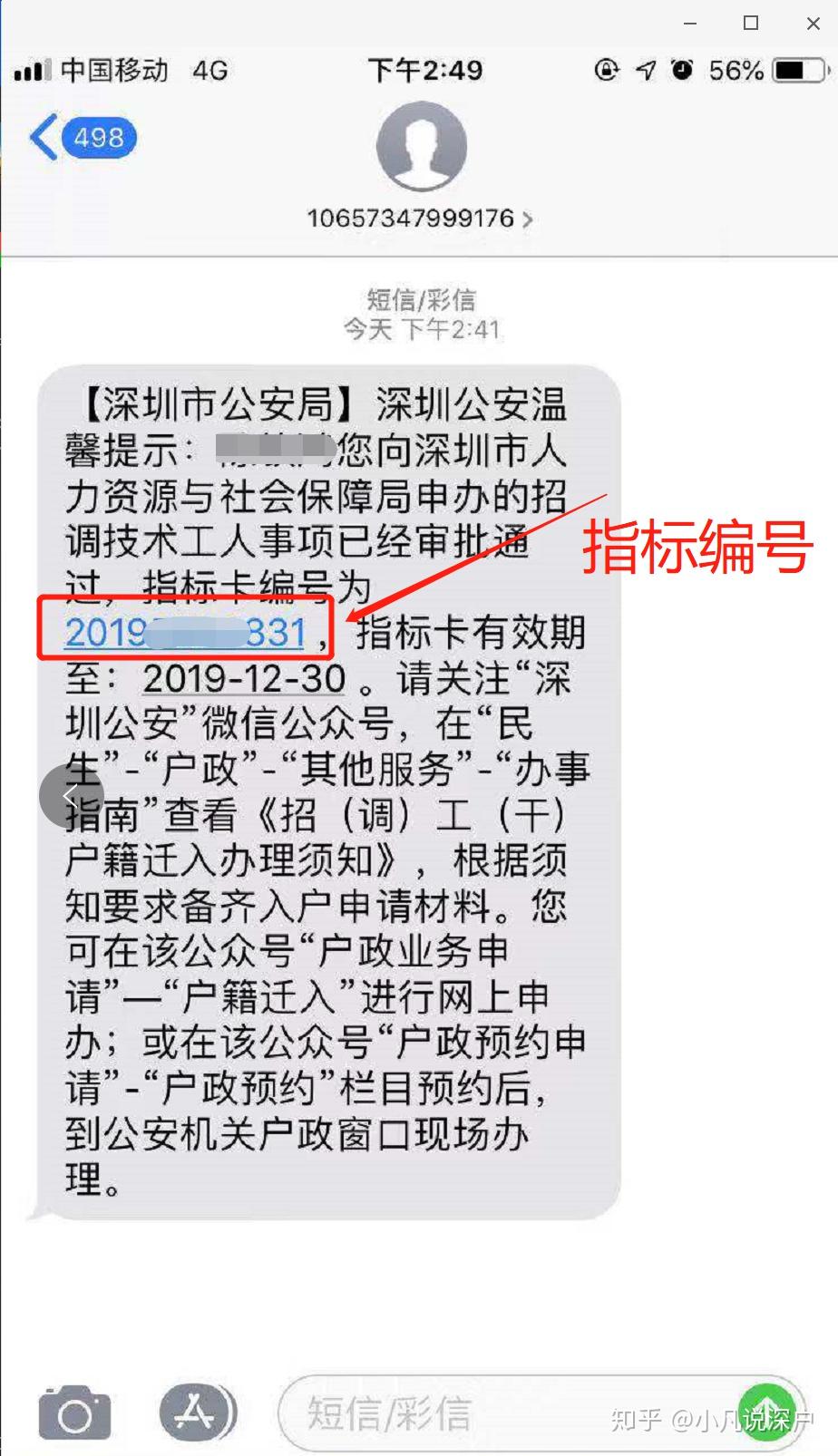838x1456 pixels.
Task: Maximize the window
Action: [751, 24]
